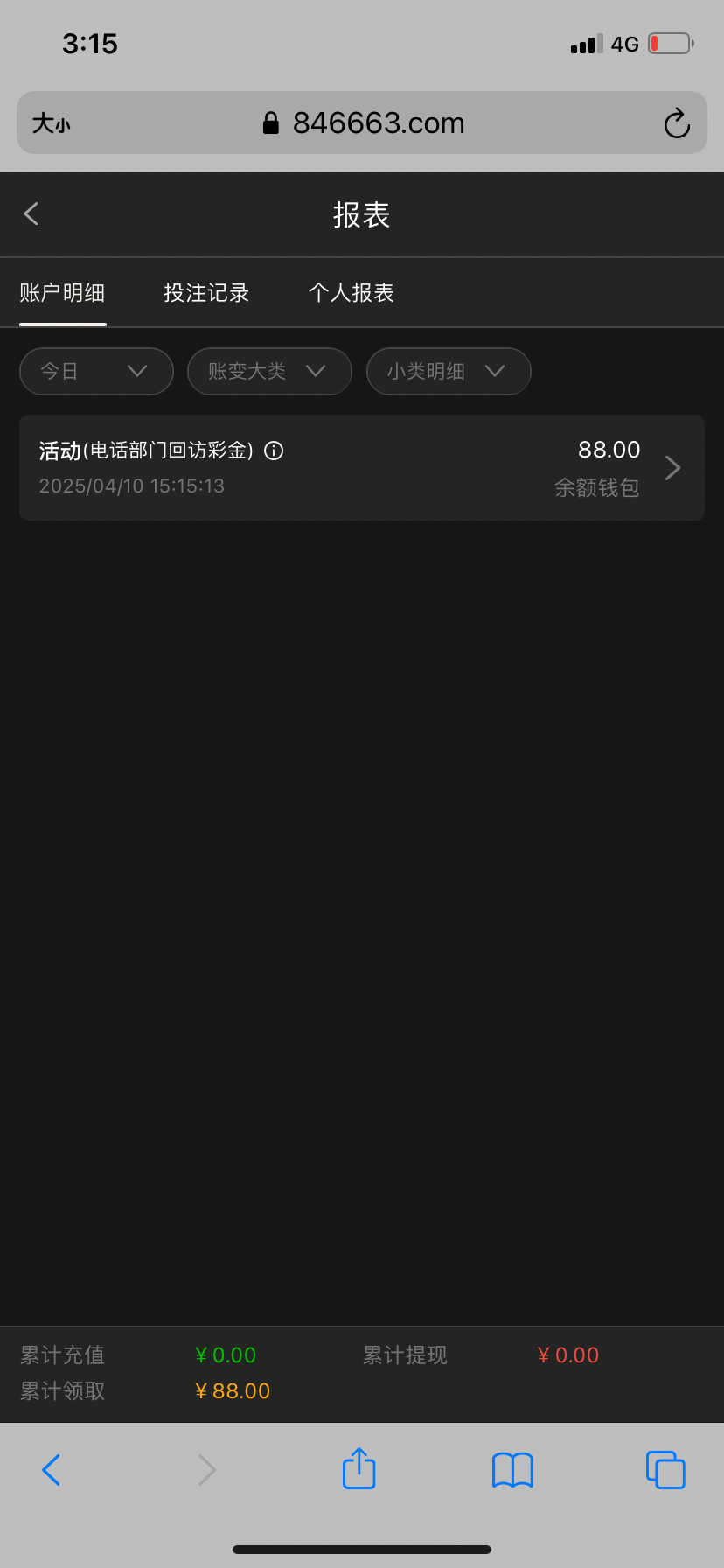Expand the 账变大类 filter dropdown
Screen dimensions: 724x1568
269,371
